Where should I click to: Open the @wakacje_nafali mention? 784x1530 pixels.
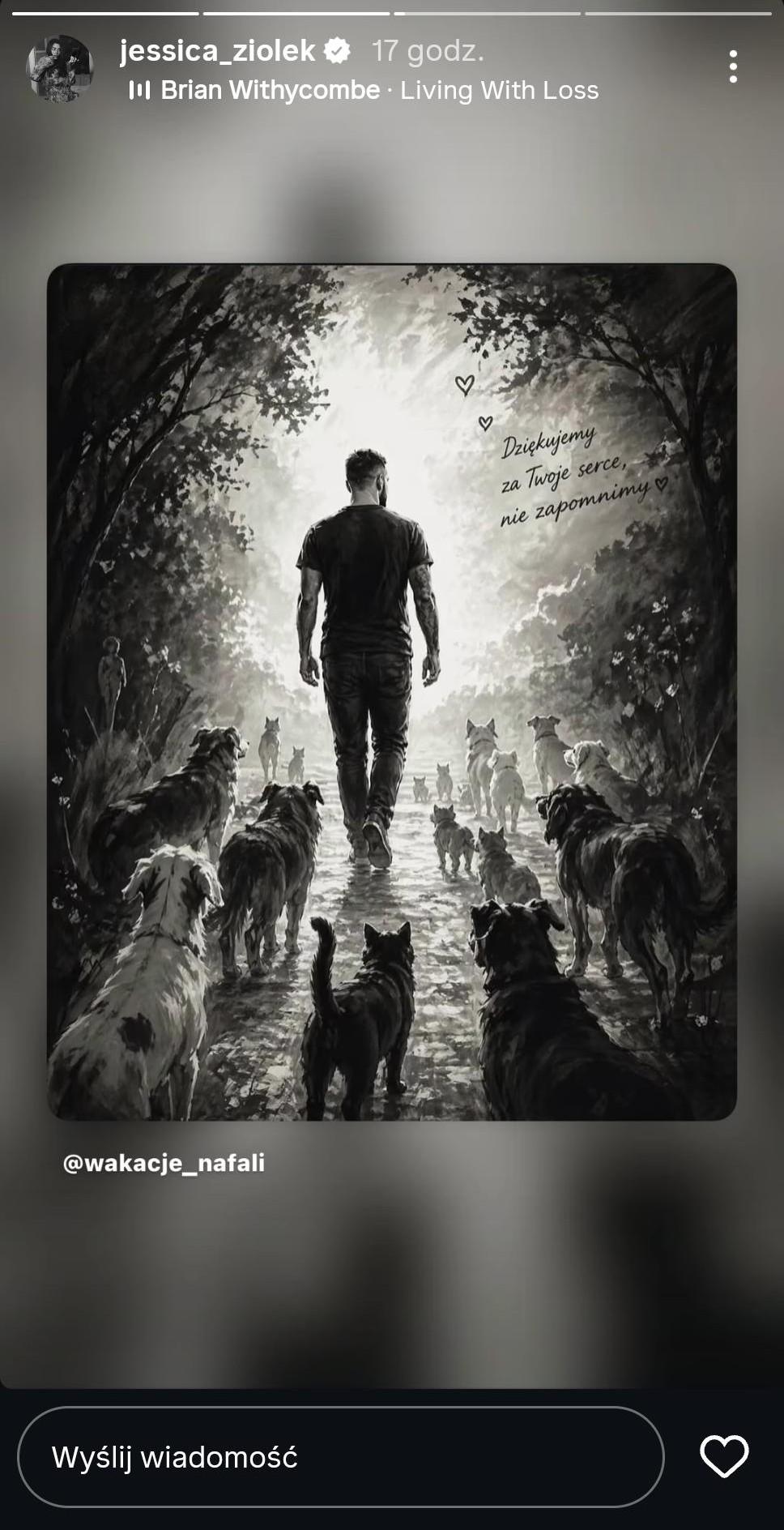[x=164, y=1163]
